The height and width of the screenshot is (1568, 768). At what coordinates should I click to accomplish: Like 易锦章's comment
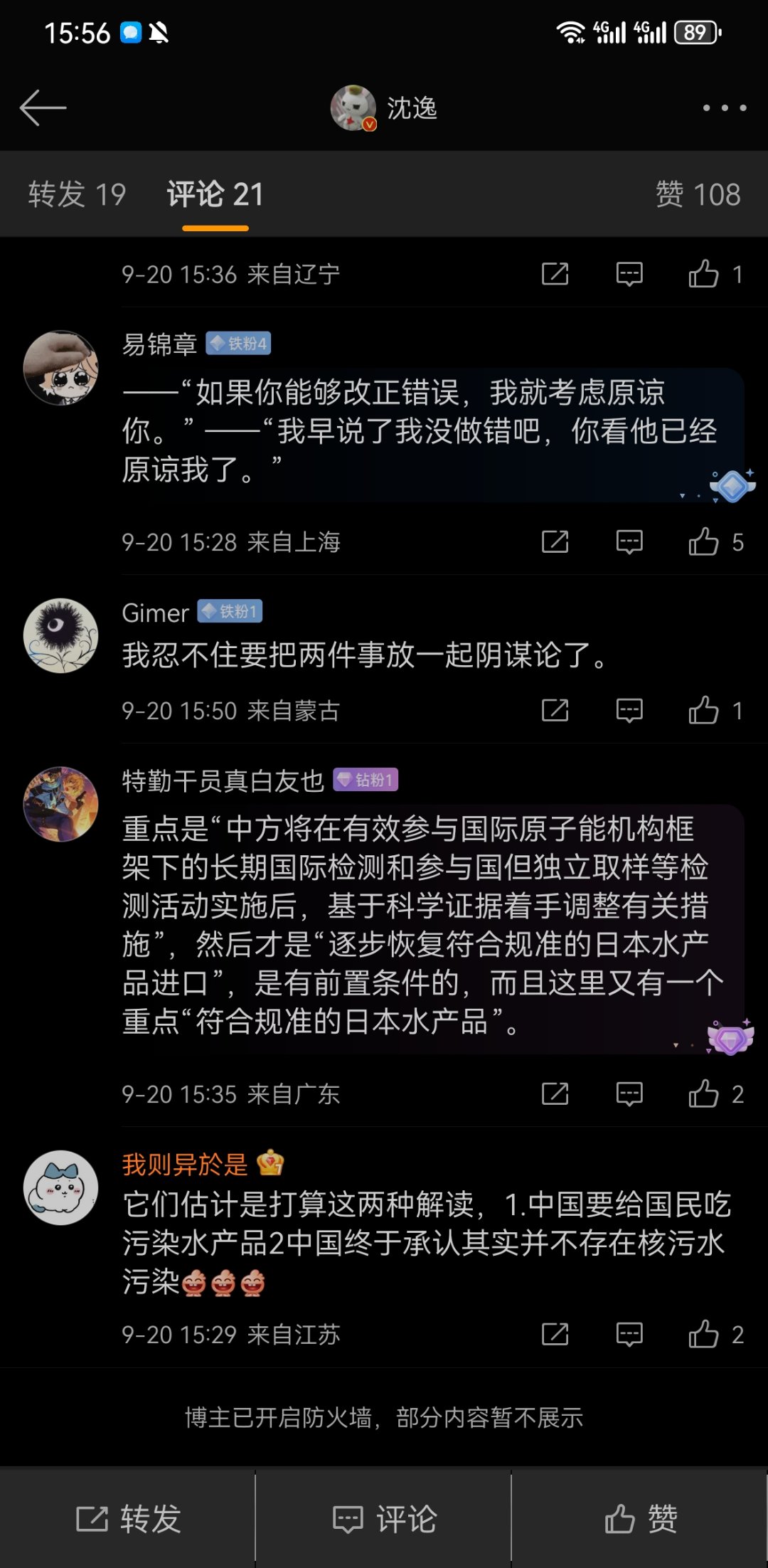pos(716,542)
